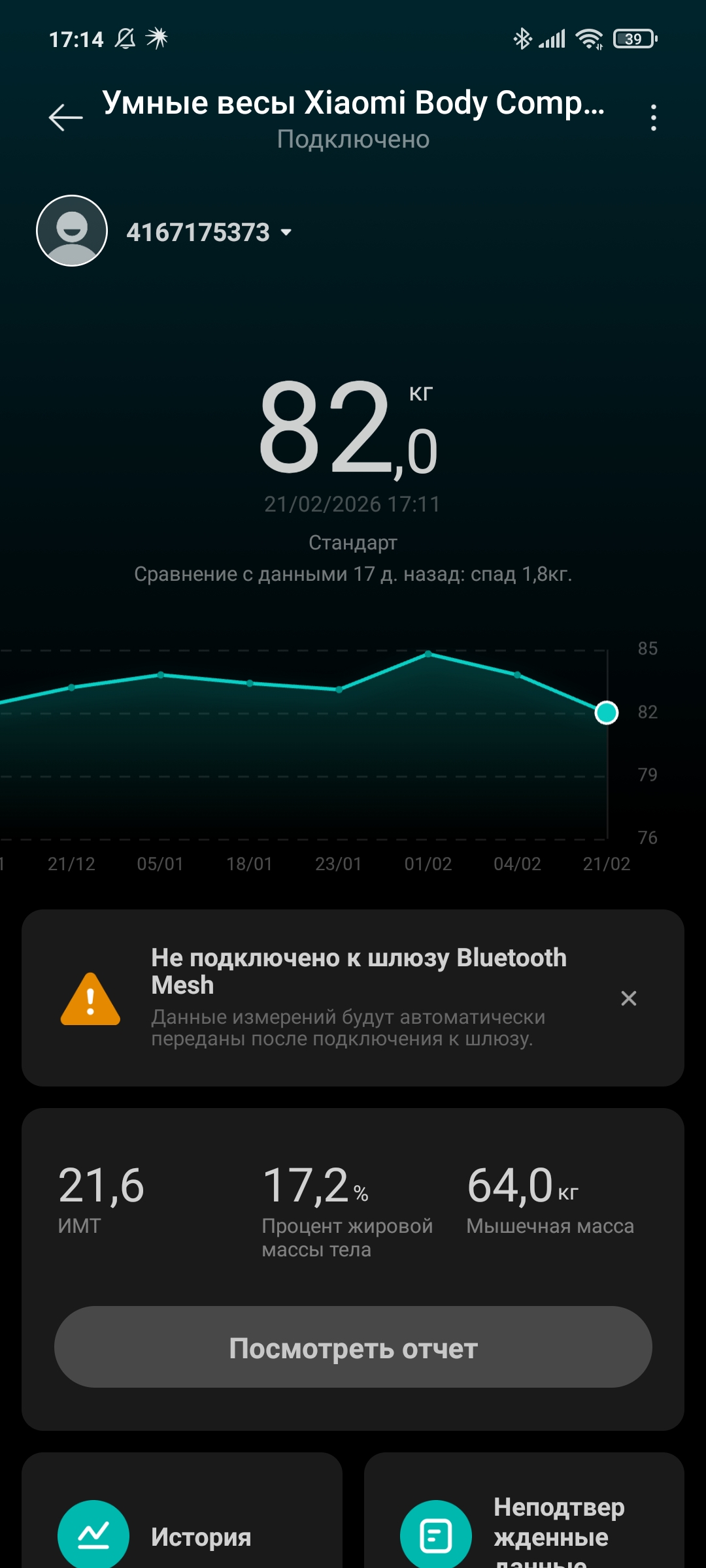Open the three-dot overflow menu
Viewport: 706px width, 1568px height.
653,118
